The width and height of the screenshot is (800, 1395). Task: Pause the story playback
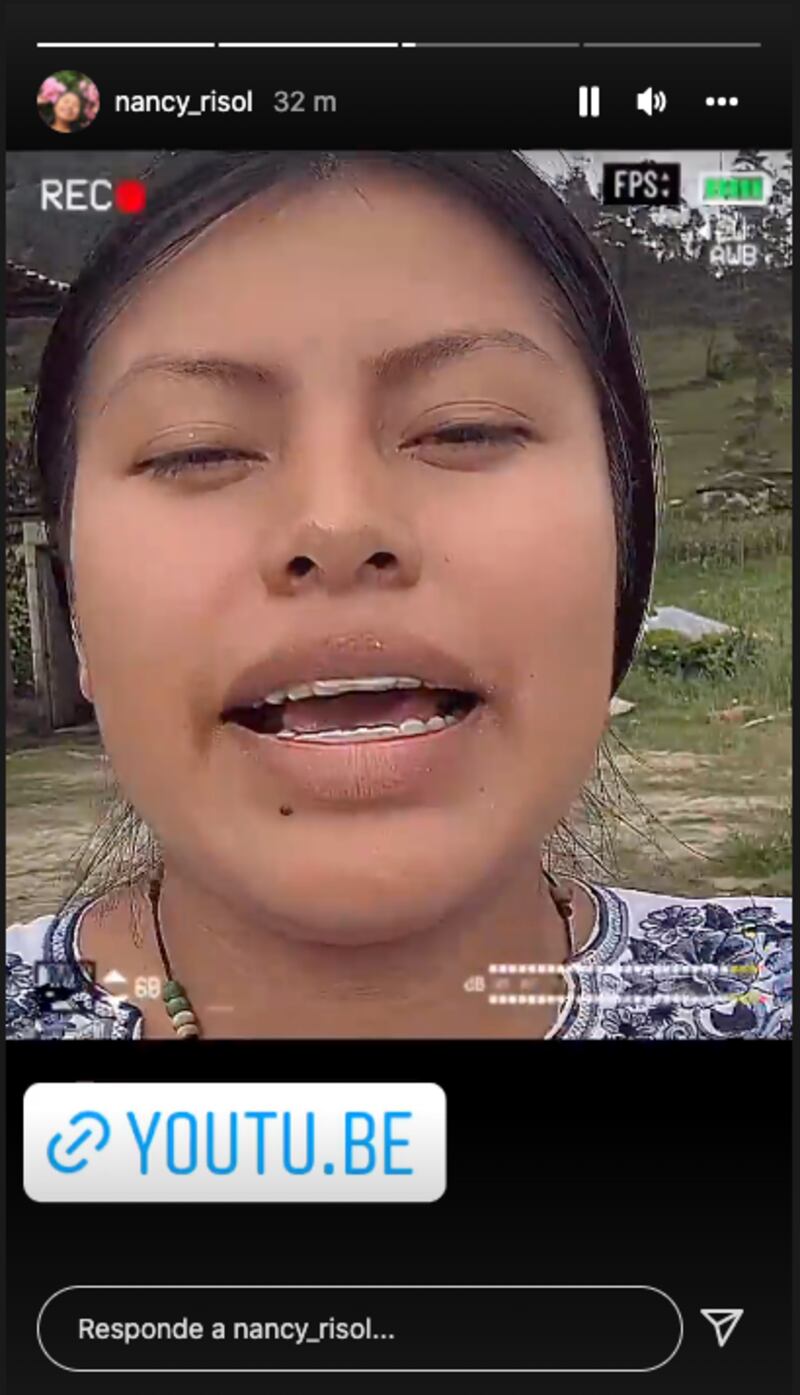tap(589, 102)
